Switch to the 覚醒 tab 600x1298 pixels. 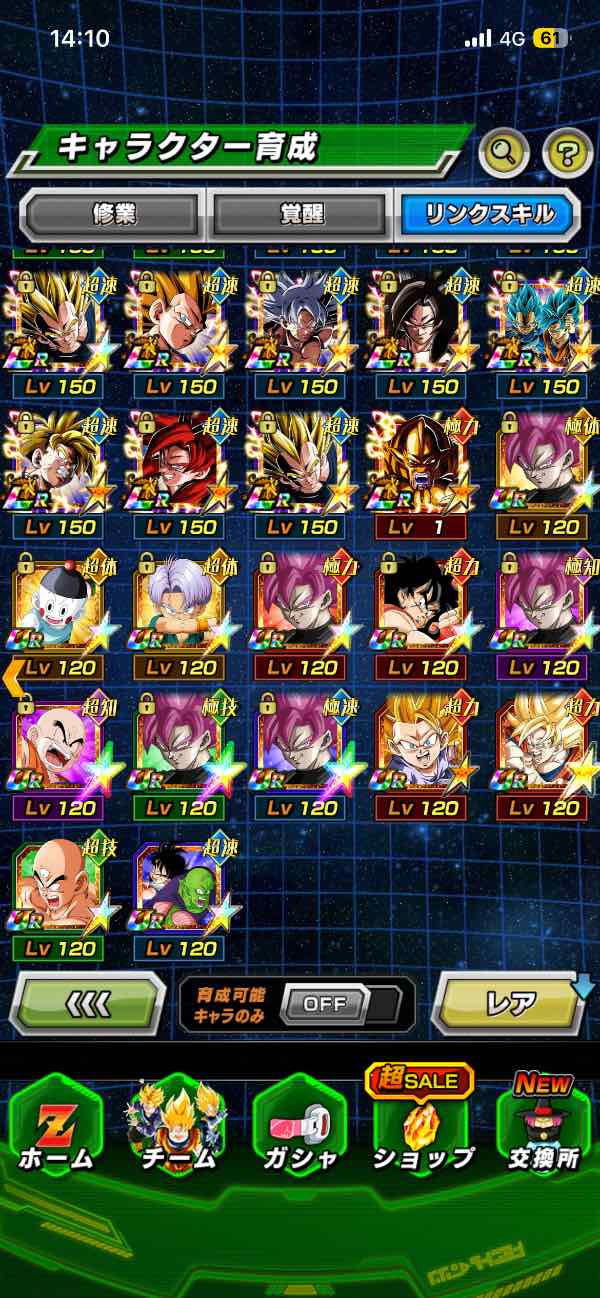click(300, 214)
